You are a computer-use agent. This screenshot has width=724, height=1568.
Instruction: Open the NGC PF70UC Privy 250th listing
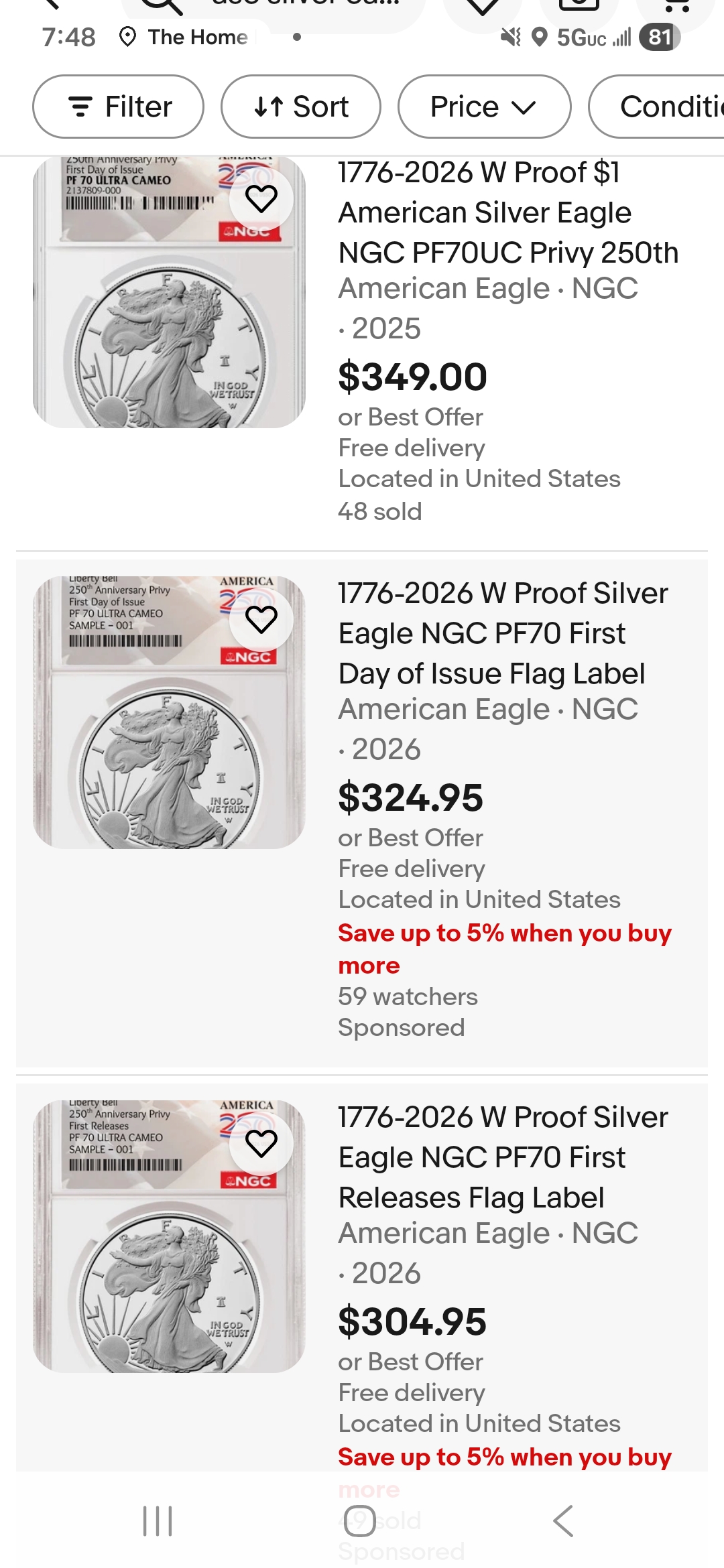tap(507, 212)
